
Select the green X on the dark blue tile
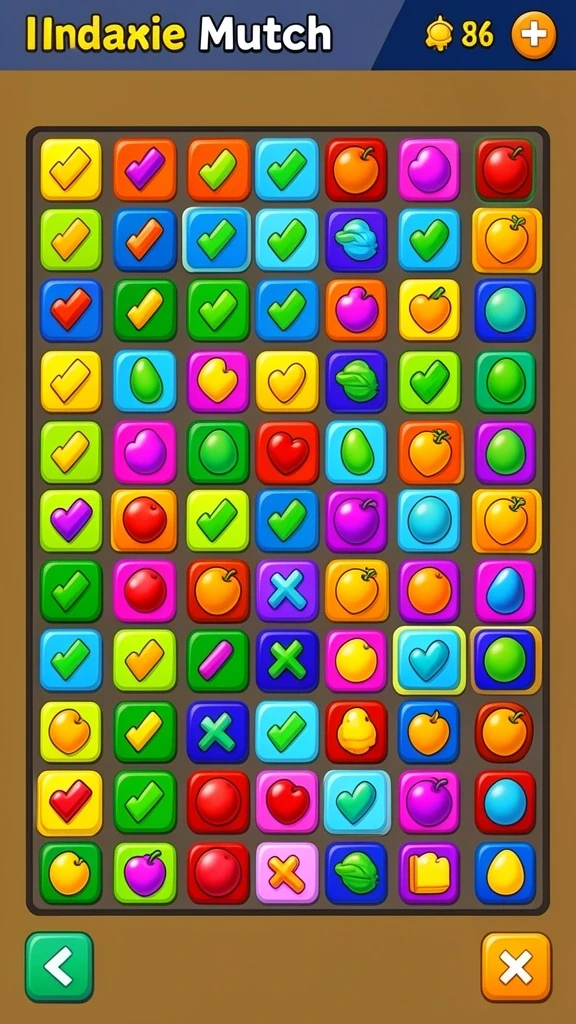[x=287, y=660]
